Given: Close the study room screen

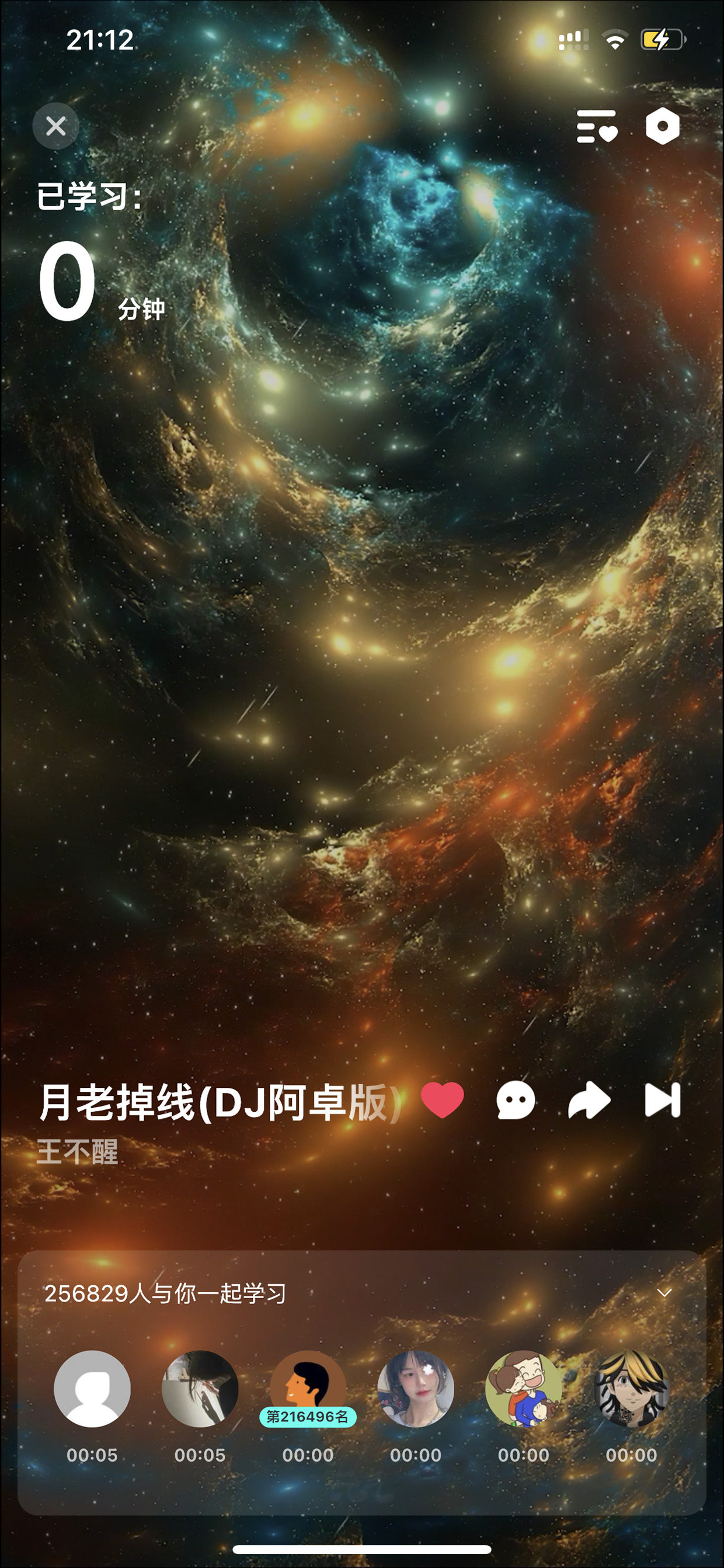Looking at the screenshot, I should tap(56, 126).
